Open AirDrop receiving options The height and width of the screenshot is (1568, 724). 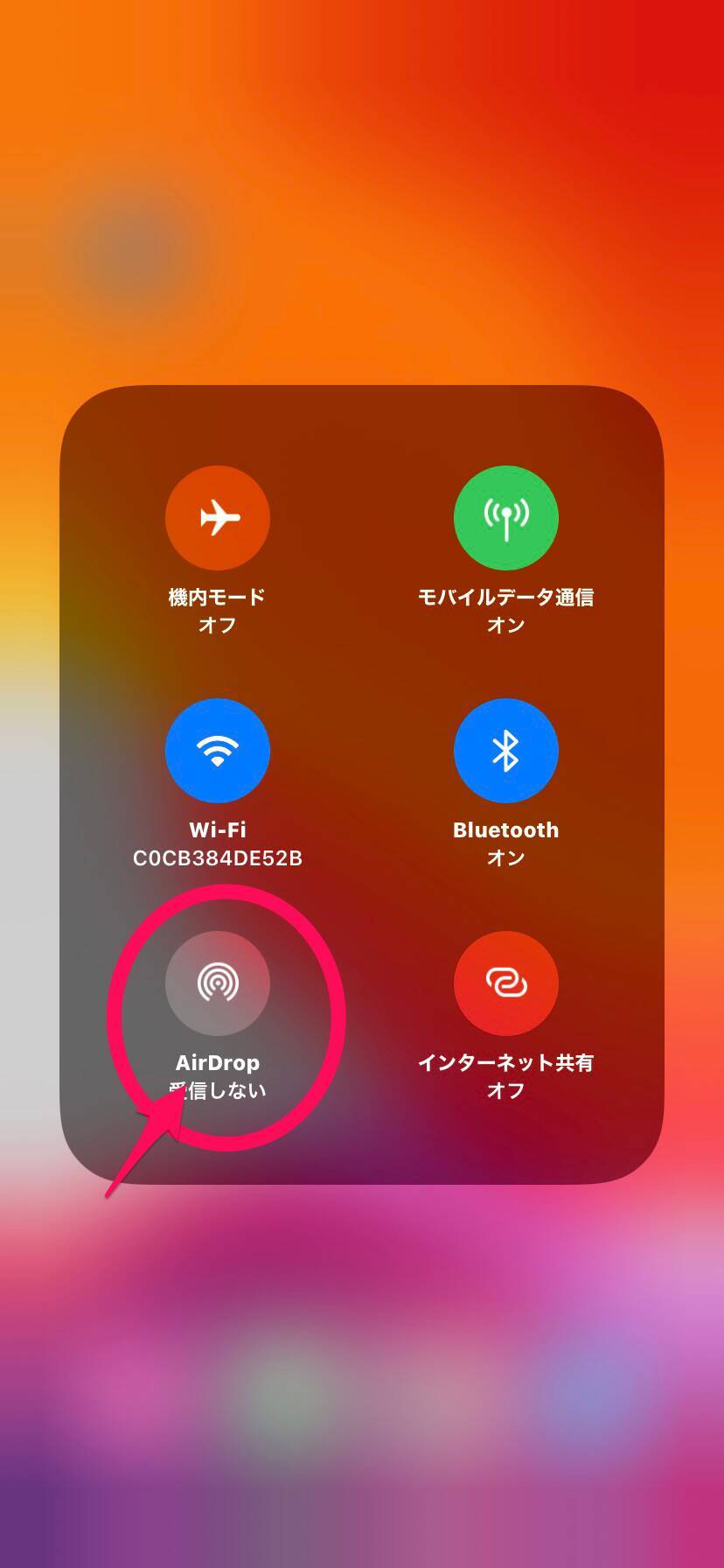(x=217, y=983)
